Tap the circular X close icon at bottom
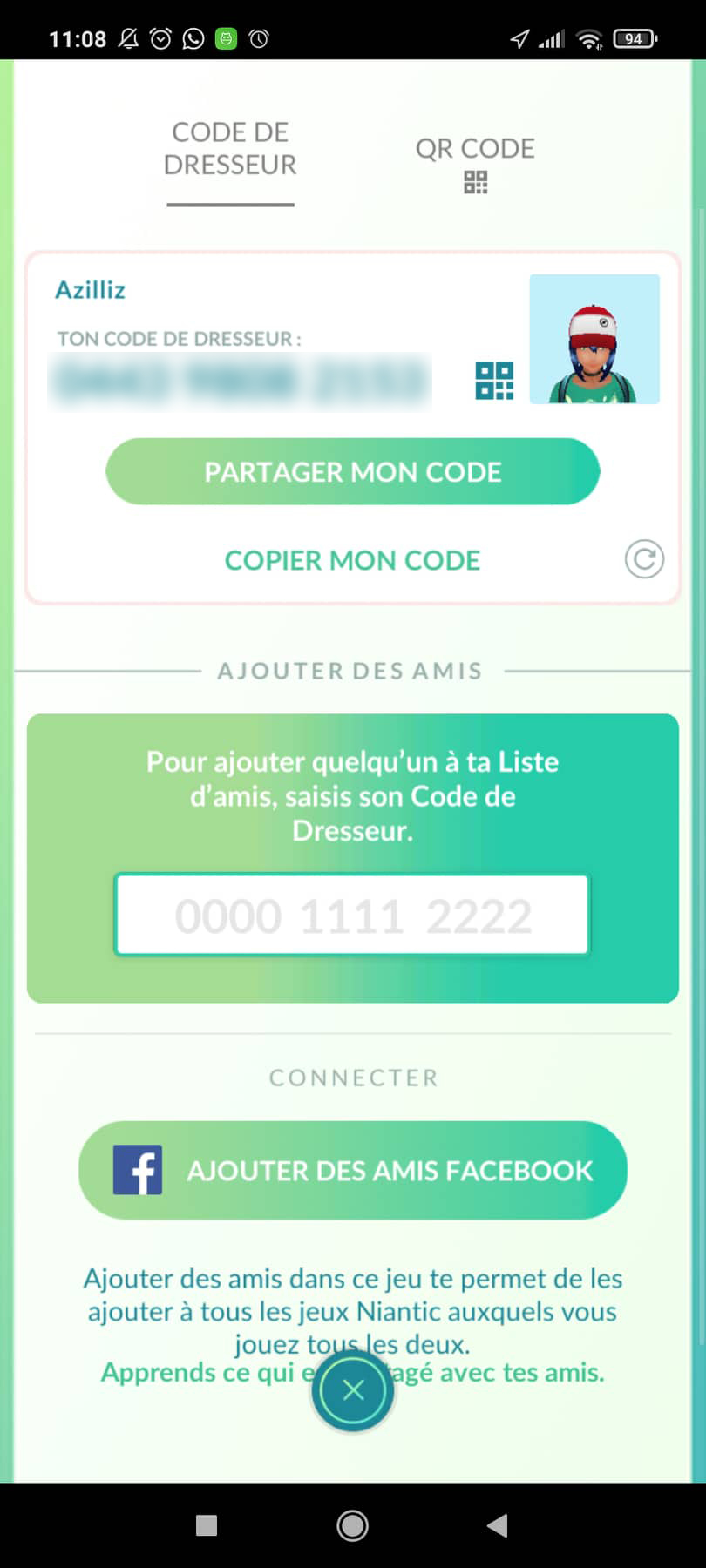 353,1390
